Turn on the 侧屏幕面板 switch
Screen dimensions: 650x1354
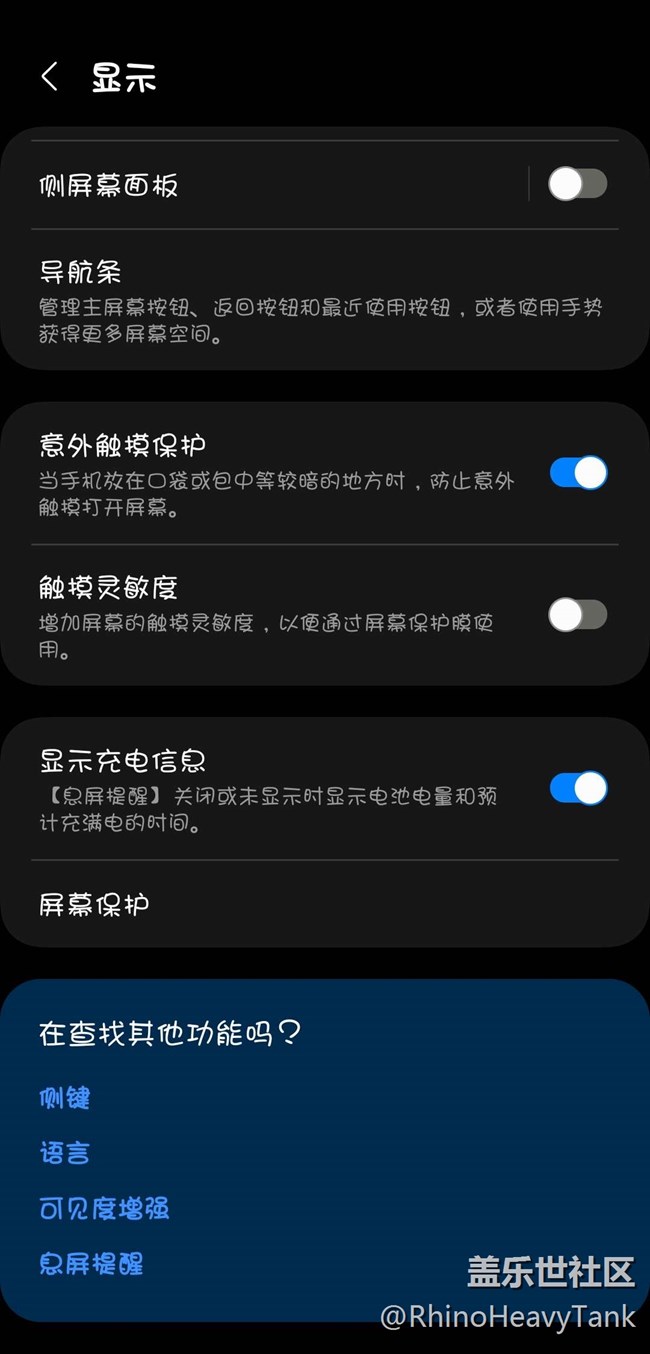click(x=577, y=184)
